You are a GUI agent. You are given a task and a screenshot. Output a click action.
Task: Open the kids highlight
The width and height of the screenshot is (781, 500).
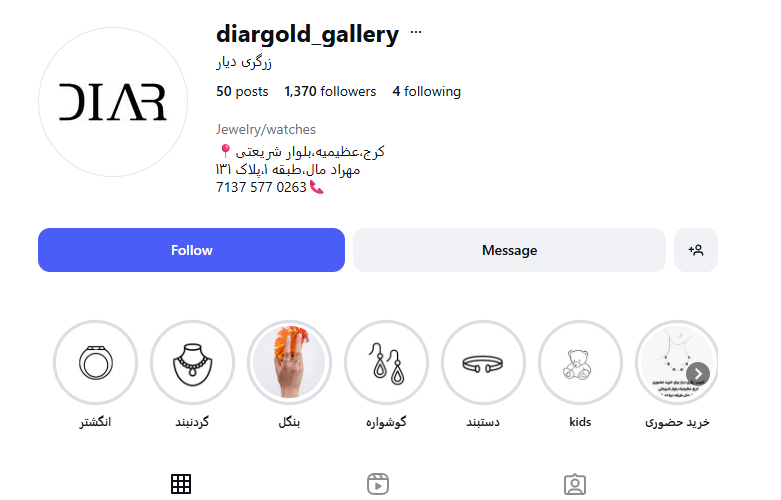[580, 362]
